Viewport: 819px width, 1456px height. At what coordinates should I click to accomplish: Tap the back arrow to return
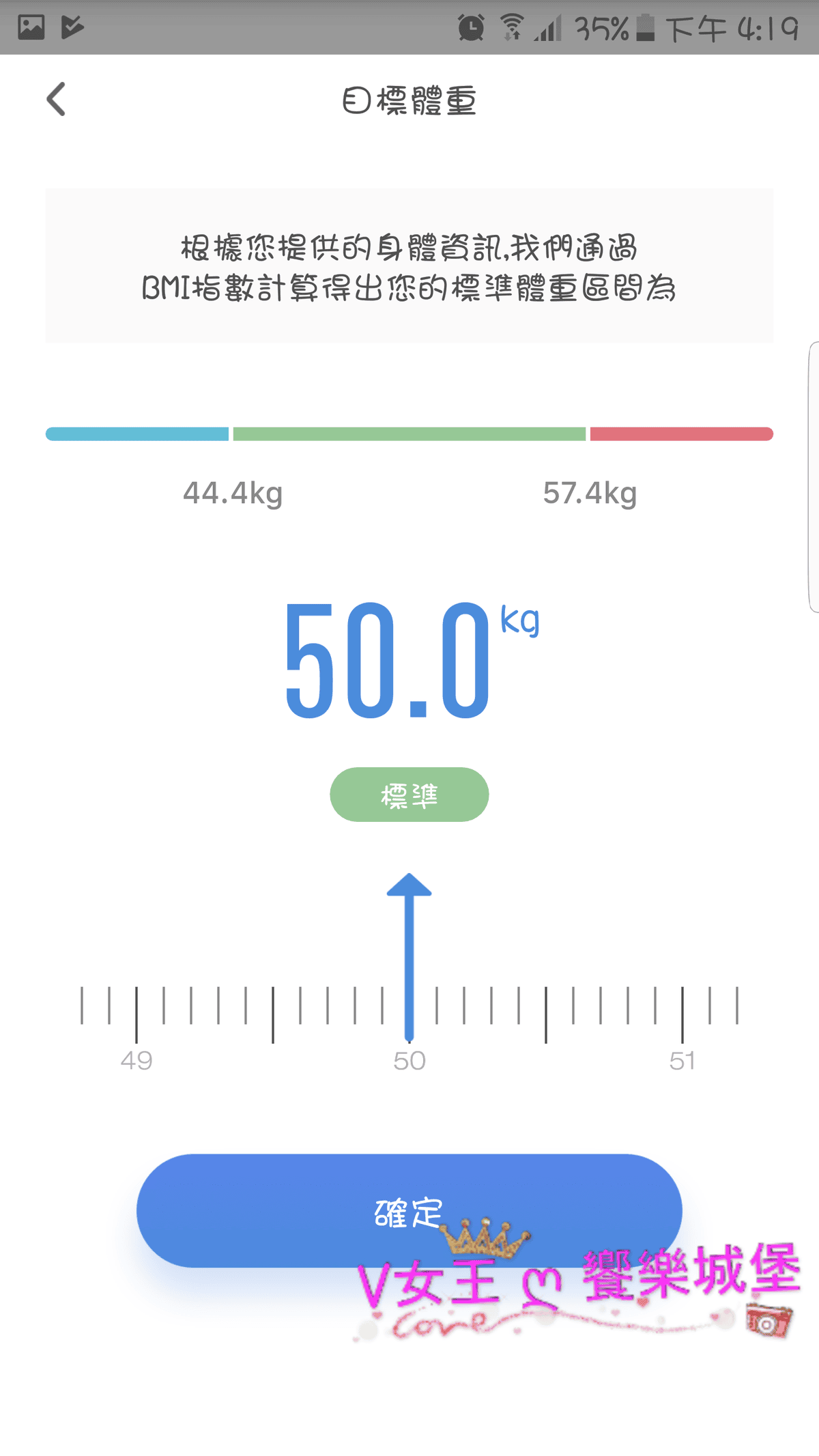(x=57, y=99)
